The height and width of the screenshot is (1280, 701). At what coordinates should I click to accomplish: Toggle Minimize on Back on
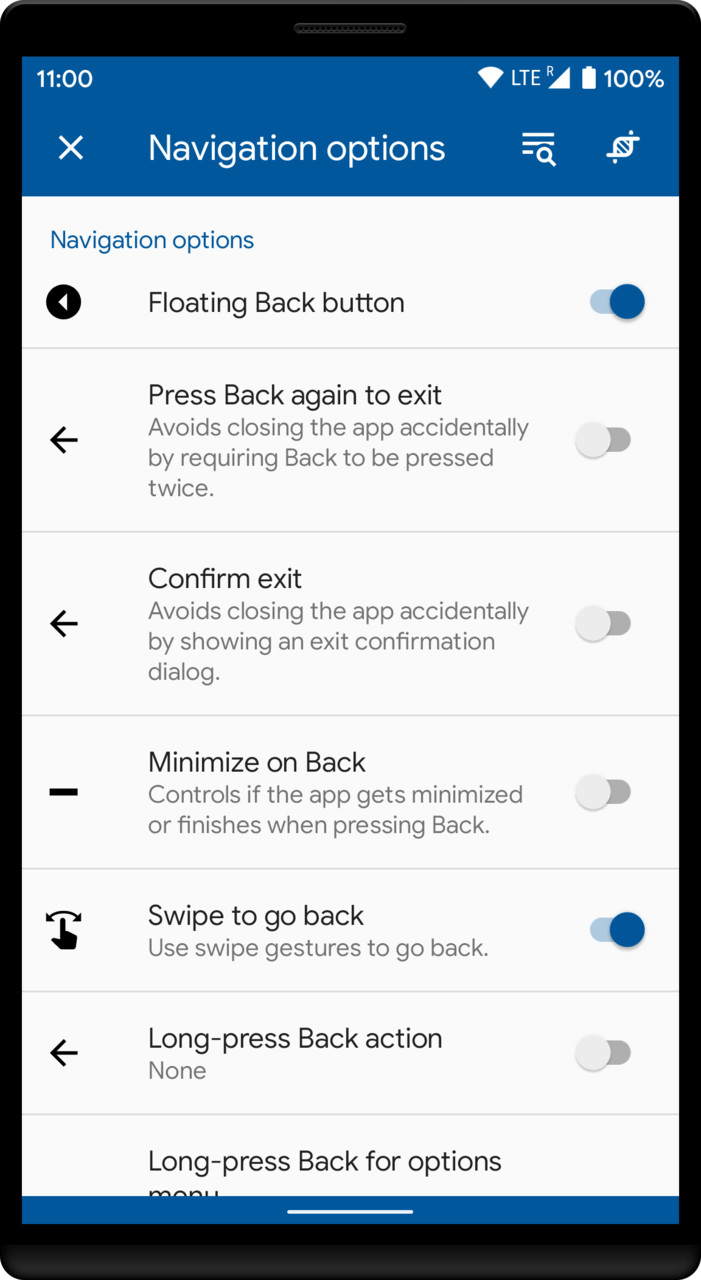point(603,793)
